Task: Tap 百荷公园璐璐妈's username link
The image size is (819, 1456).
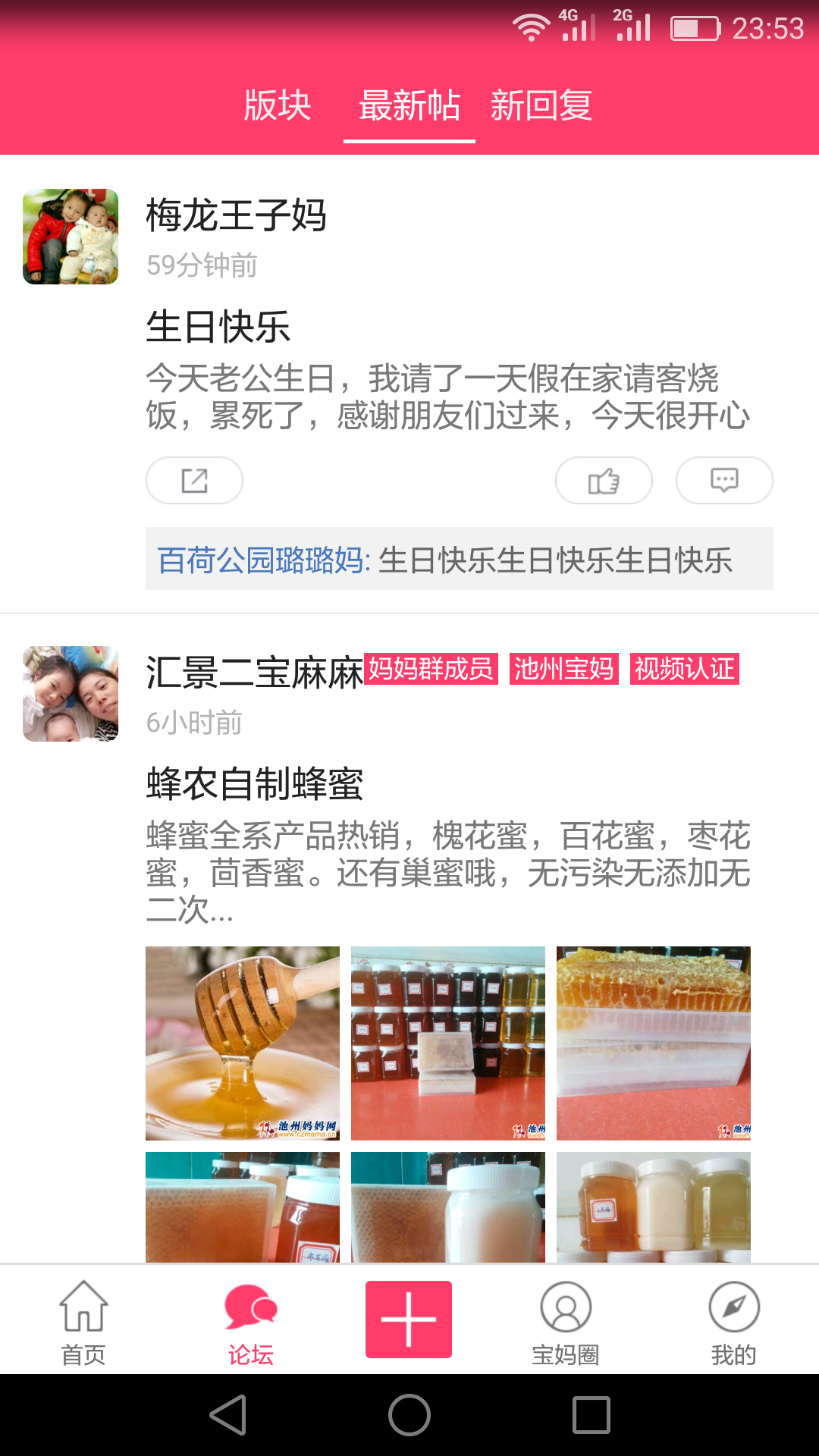Action: tap(262, 560)
